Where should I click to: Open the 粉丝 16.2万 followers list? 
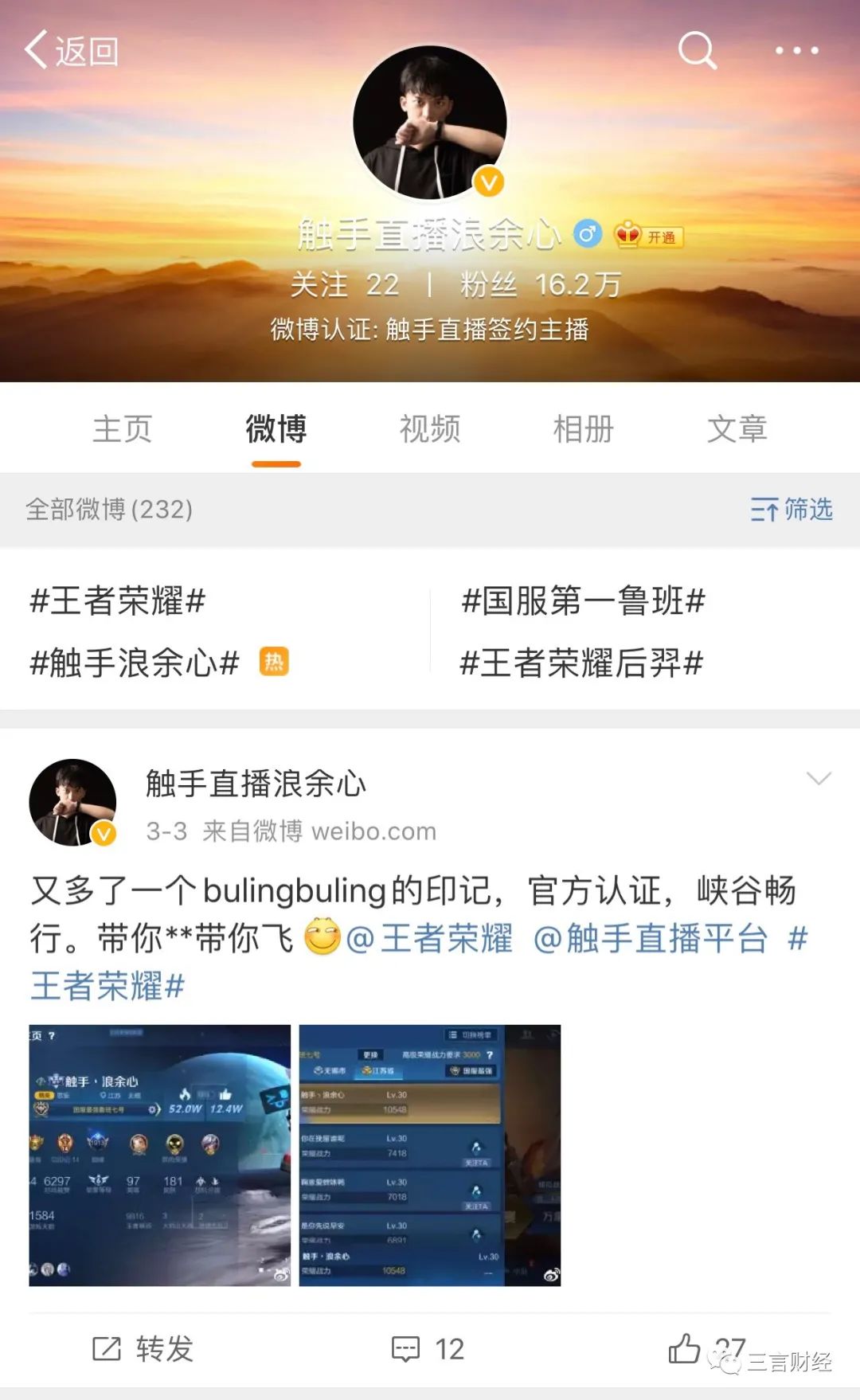coord(541,284)
